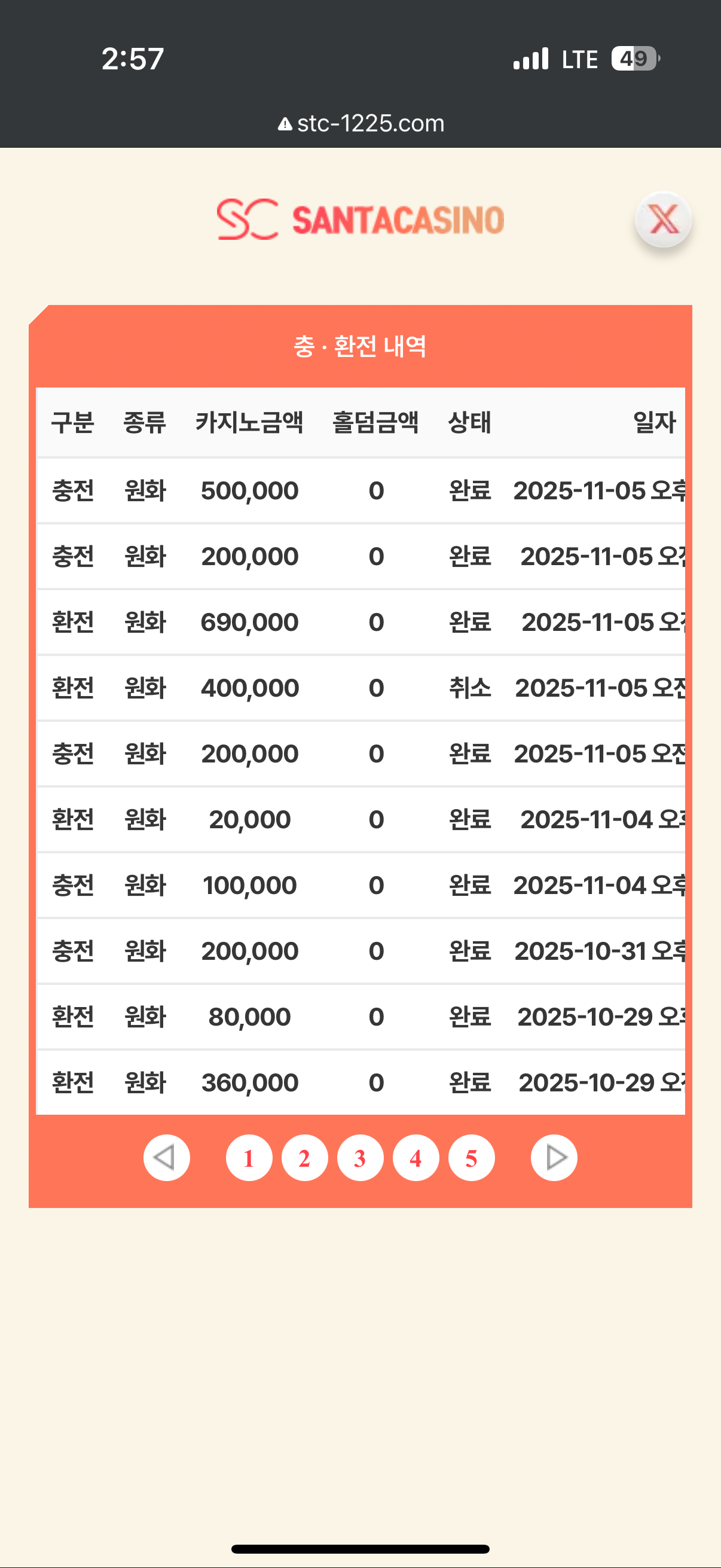The width and height of the screenshot is (721, 1568).
Task: Tap the previous page arrow
Action: pos(166,1158)
